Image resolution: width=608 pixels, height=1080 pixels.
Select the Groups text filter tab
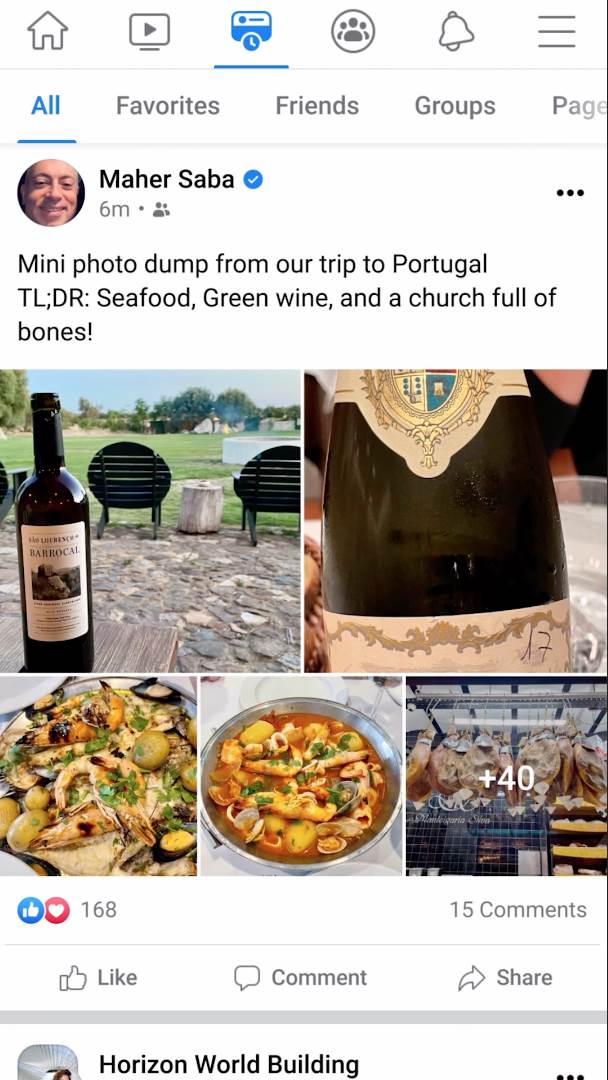click(x=455, y=106)
